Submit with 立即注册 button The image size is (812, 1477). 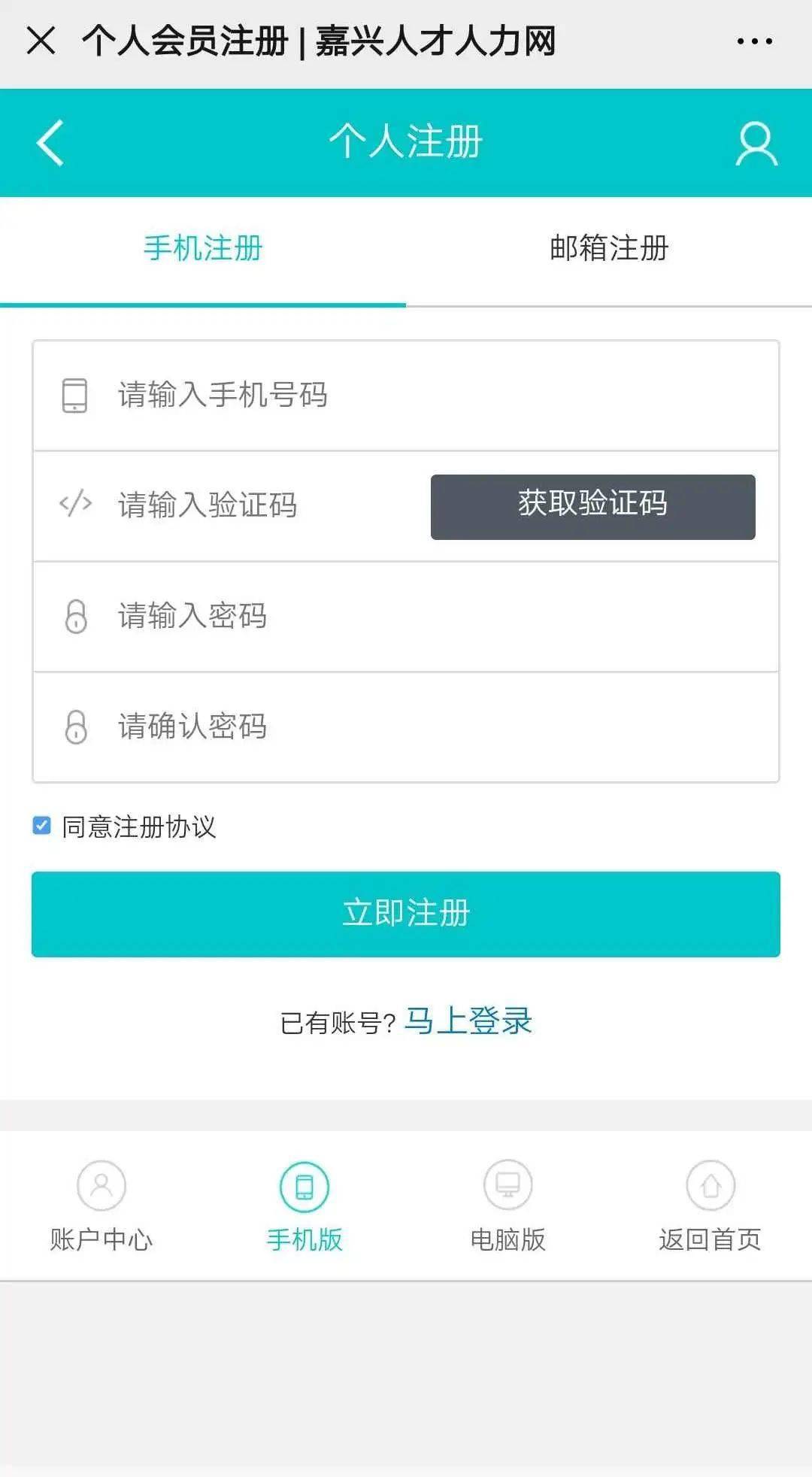coord(406,914)
